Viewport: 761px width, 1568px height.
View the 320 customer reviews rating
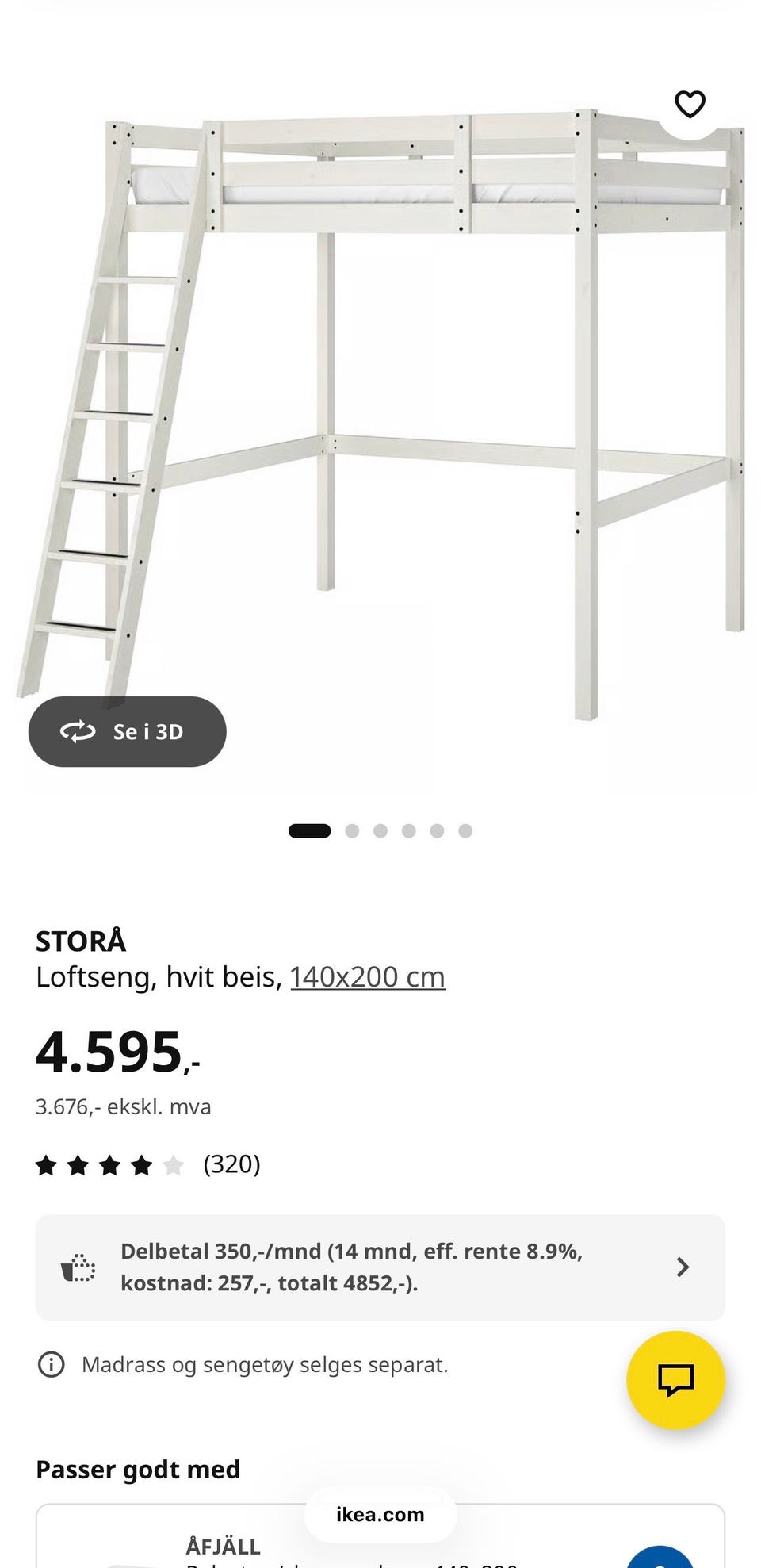(x=148, y=1164)
